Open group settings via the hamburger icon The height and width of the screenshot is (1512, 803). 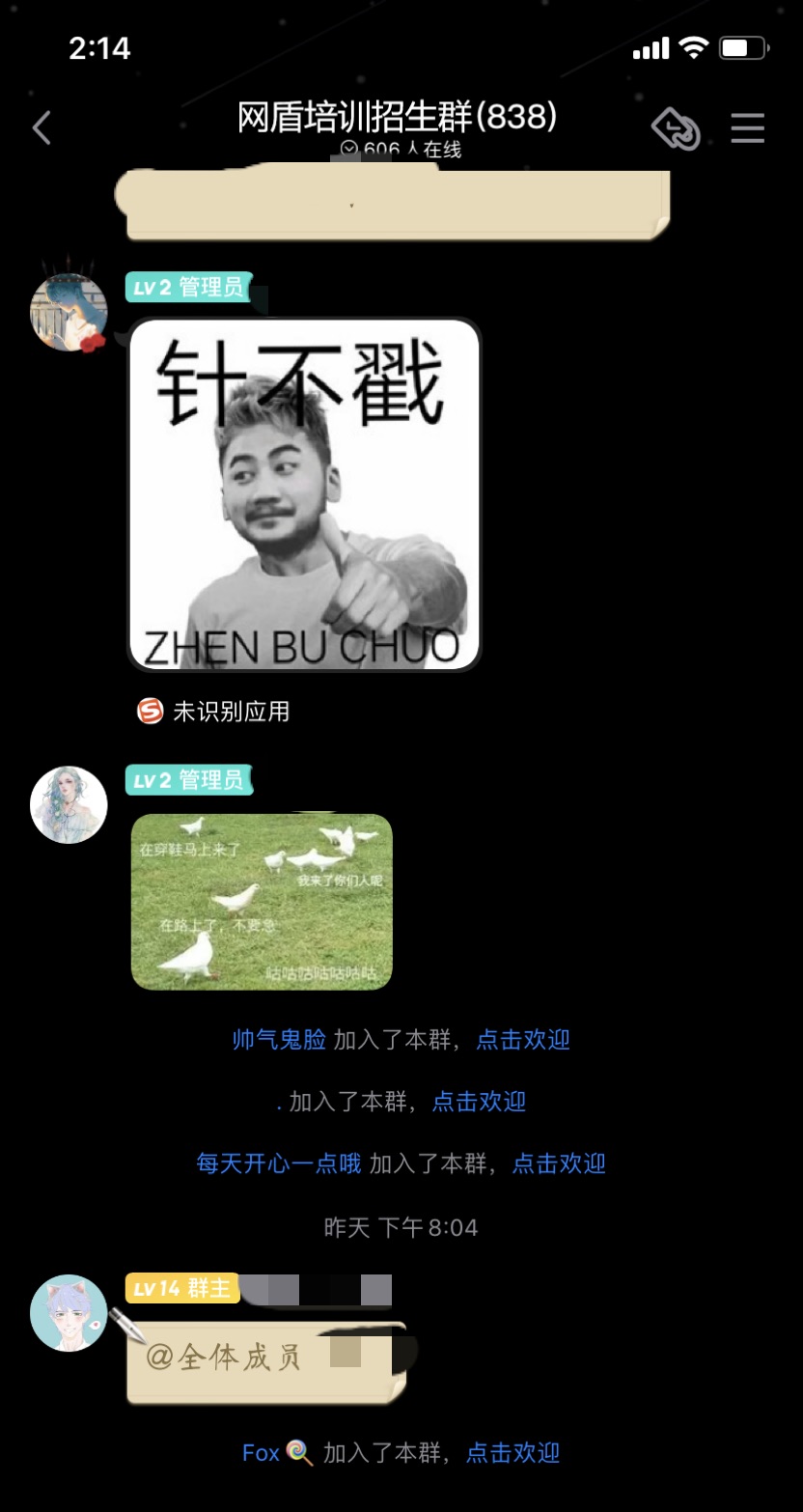coord(748,128)
